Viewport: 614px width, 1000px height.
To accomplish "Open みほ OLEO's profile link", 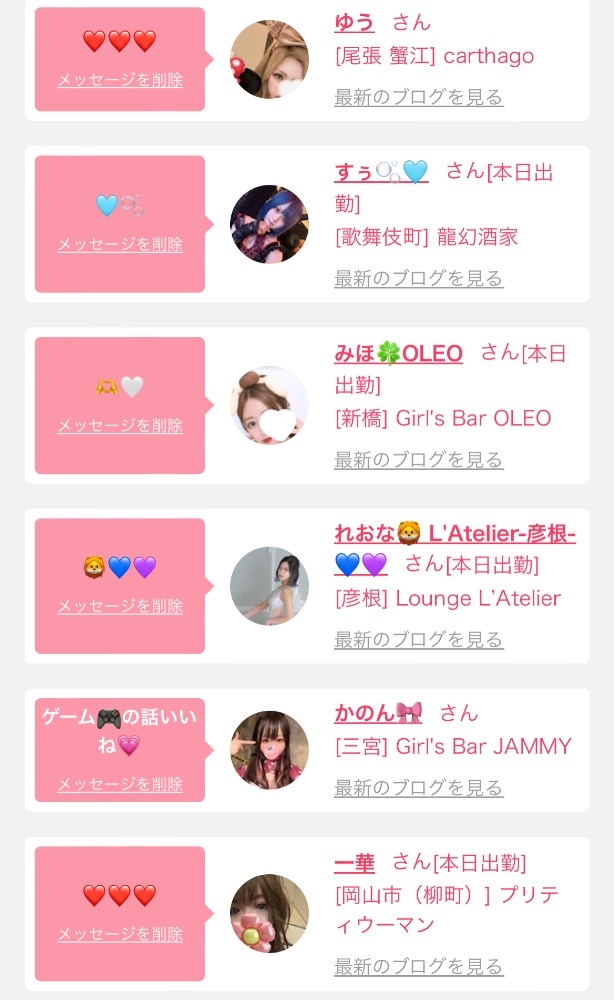I will coord(398,353).
